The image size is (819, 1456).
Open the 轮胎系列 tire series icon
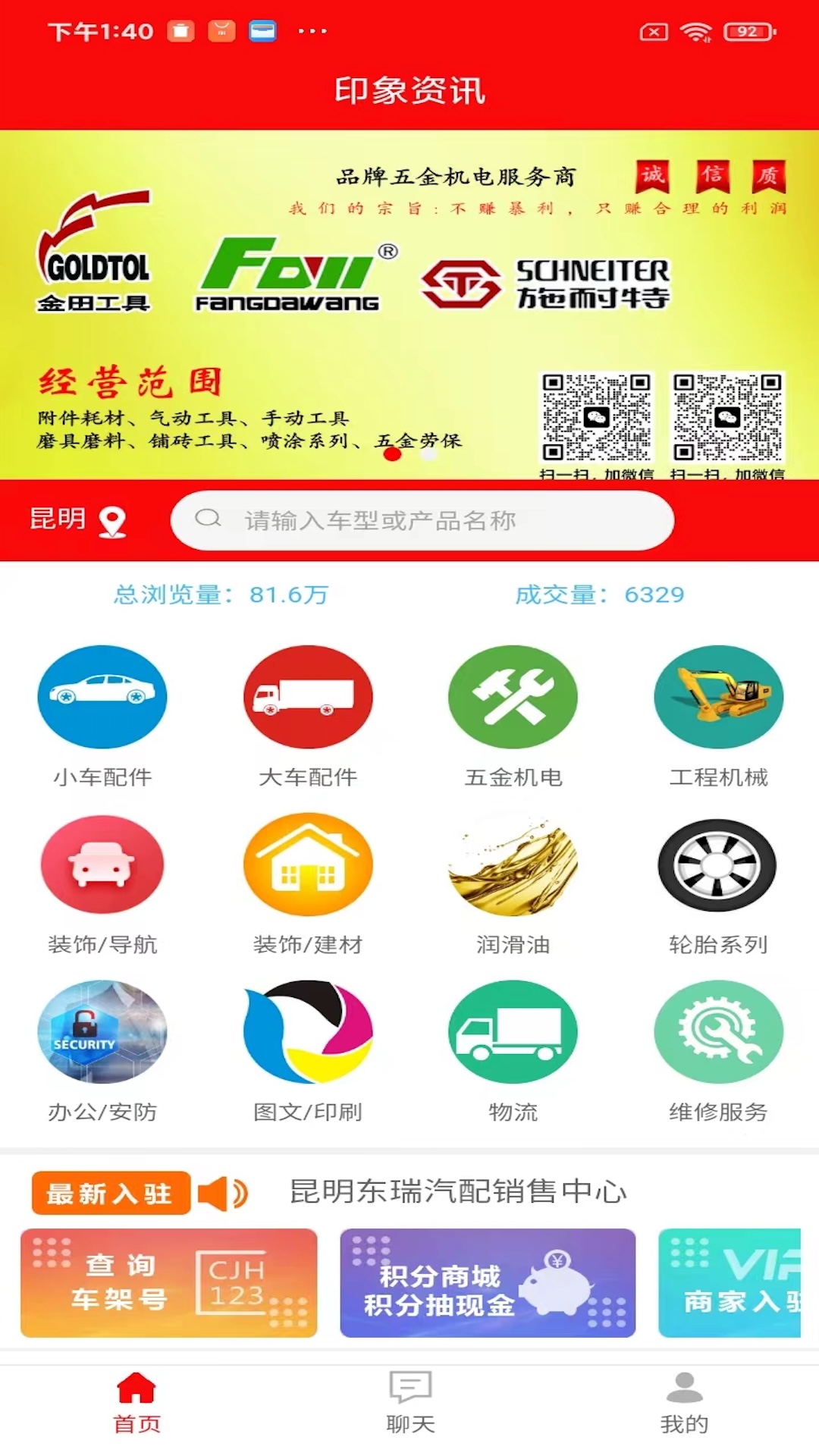tap(718, 866)
